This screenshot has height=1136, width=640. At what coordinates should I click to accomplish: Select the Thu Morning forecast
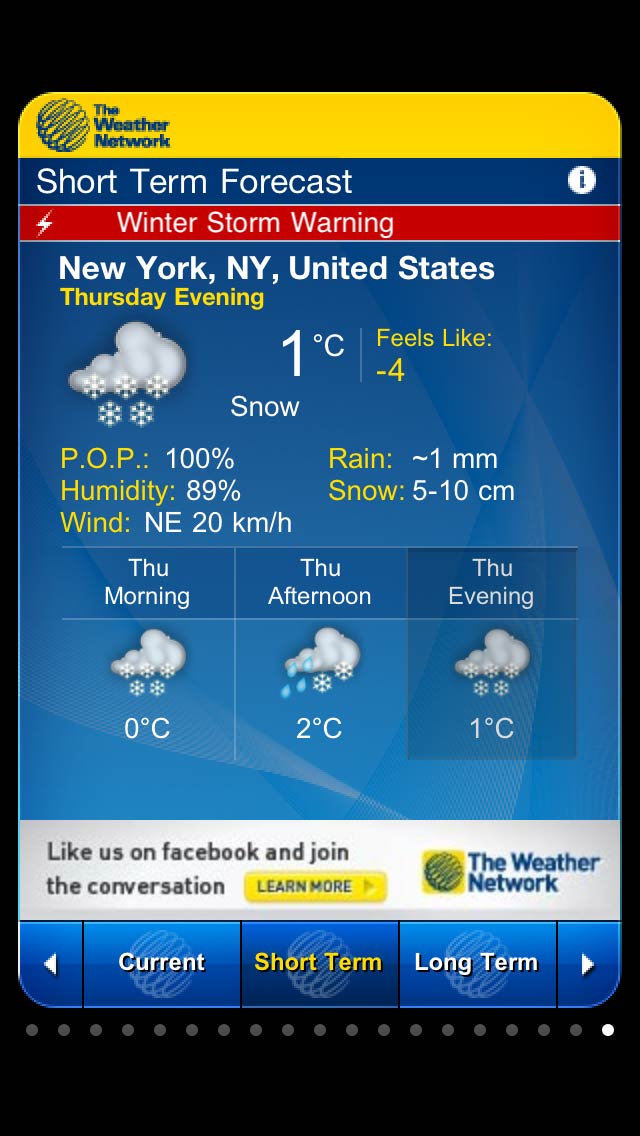[x=148, y=654]
